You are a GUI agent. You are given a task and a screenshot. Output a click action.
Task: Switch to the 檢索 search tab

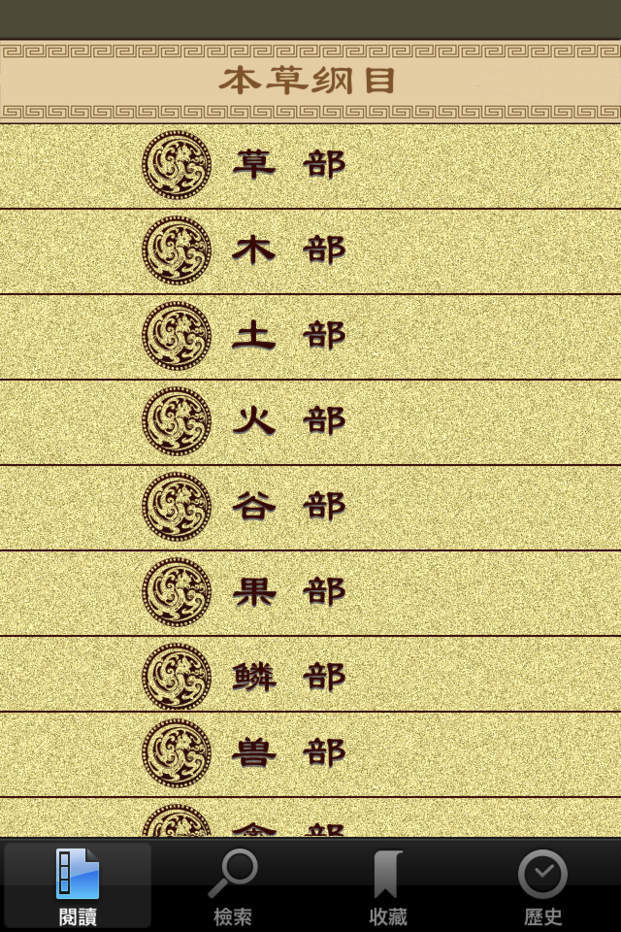click(x=233, y=886)
